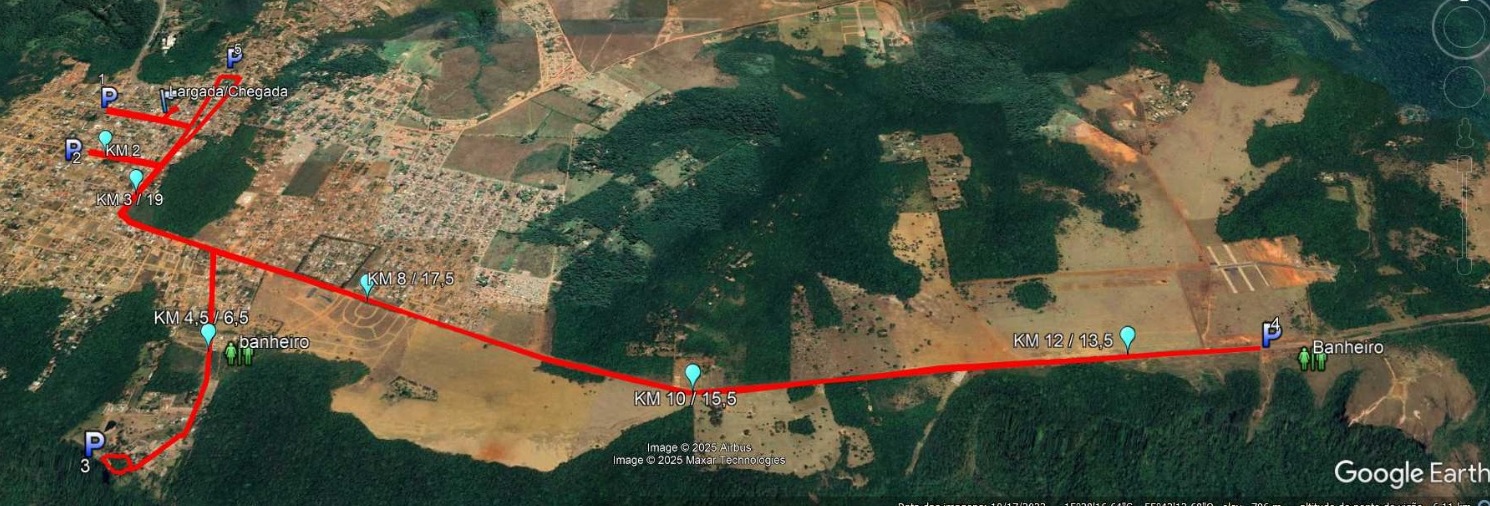The width and height of the screenshot is (1490, 506).
Task: Click the look-around compass ring
Action: coord(1464,30)
